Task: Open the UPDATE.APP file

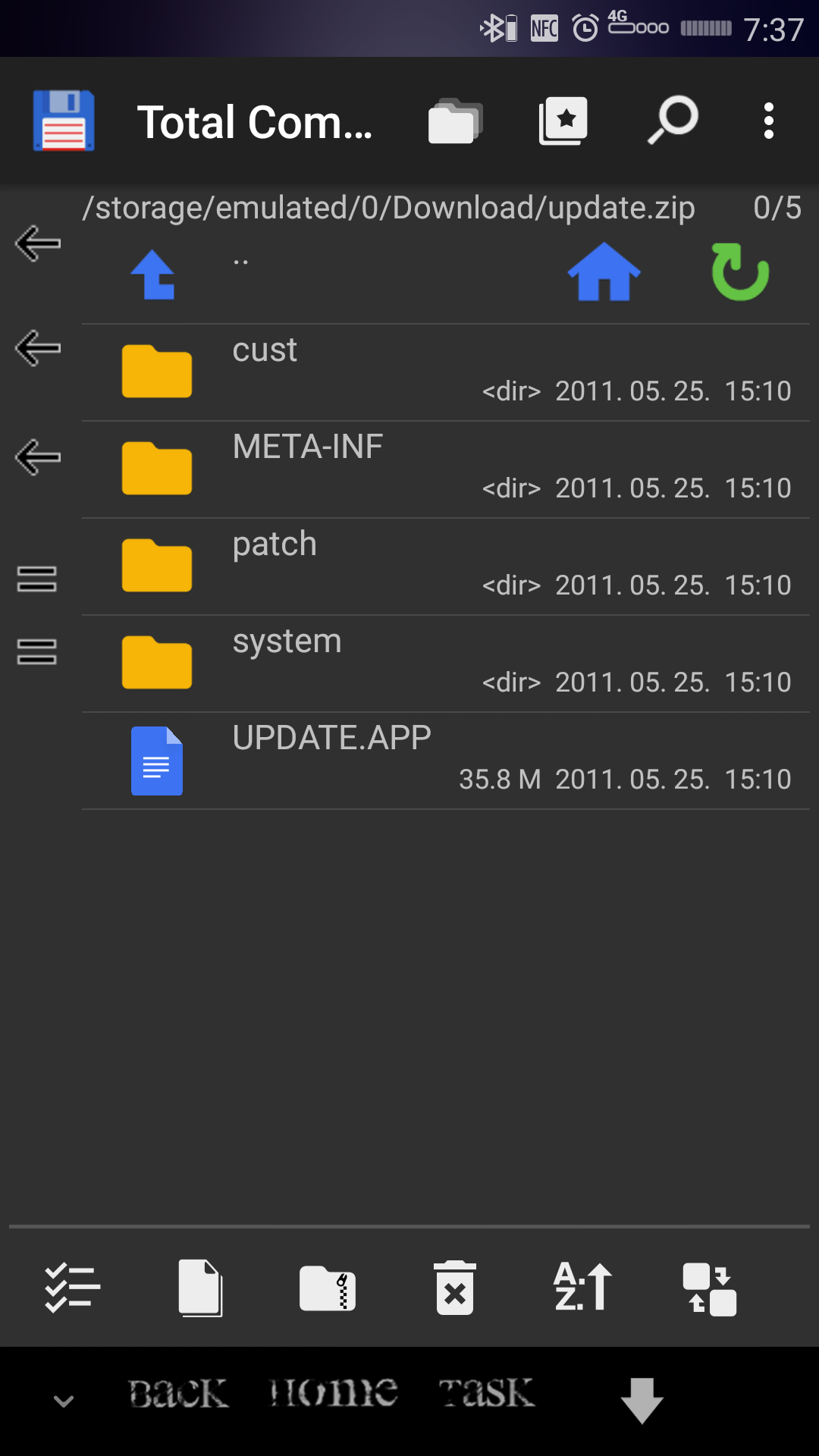Action: pos(445,761)
